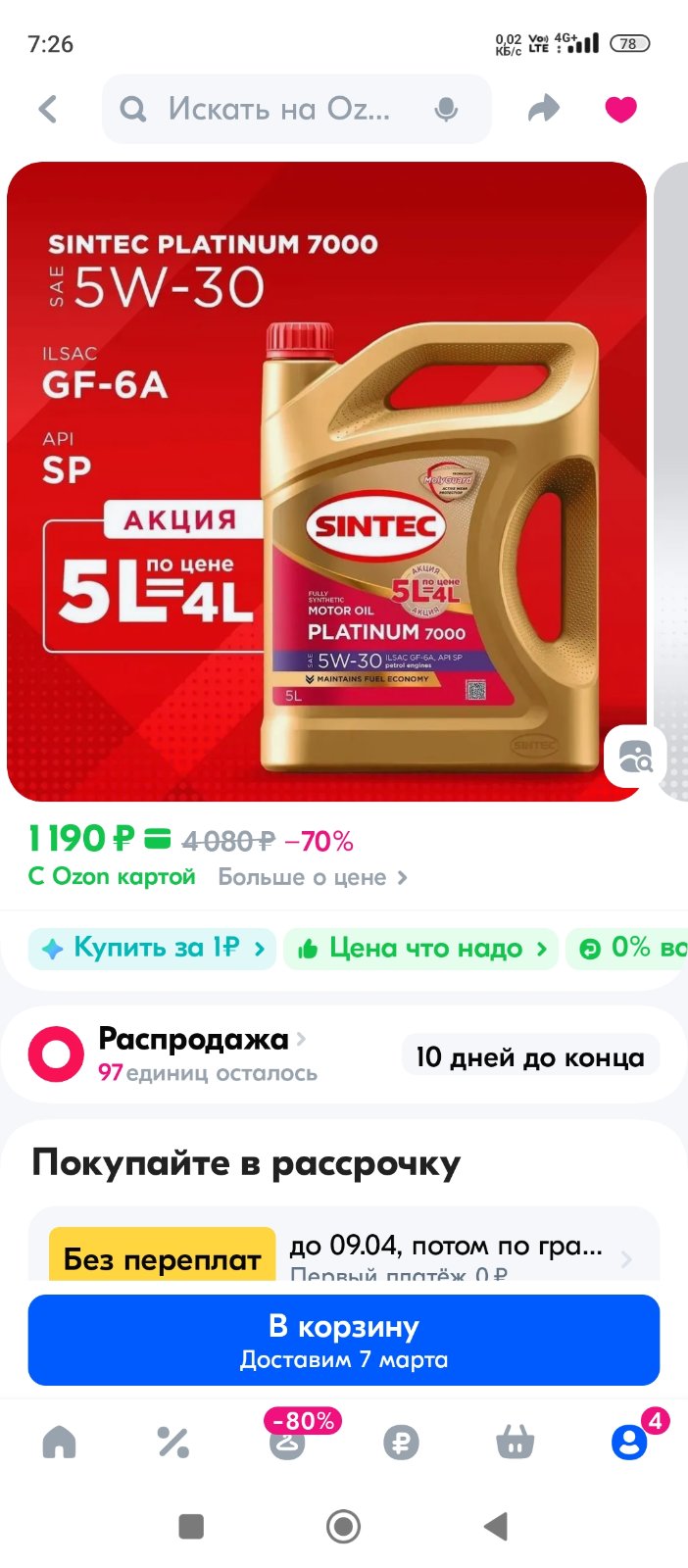Open the ruble finance tab
This screenshot has height=1568, width=688.
tap(401, 1442)
